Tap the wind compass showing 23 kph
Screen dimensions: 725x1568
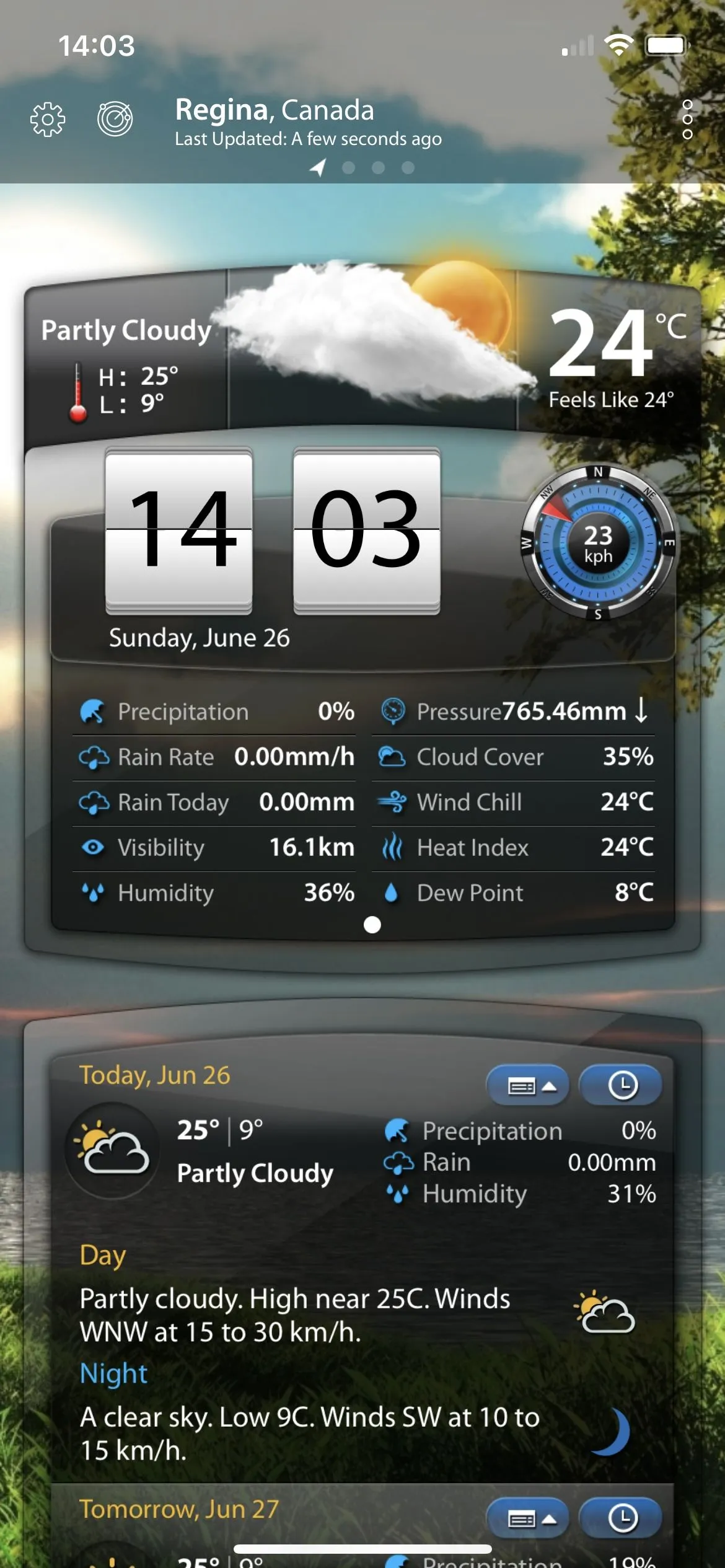[598, 543]
